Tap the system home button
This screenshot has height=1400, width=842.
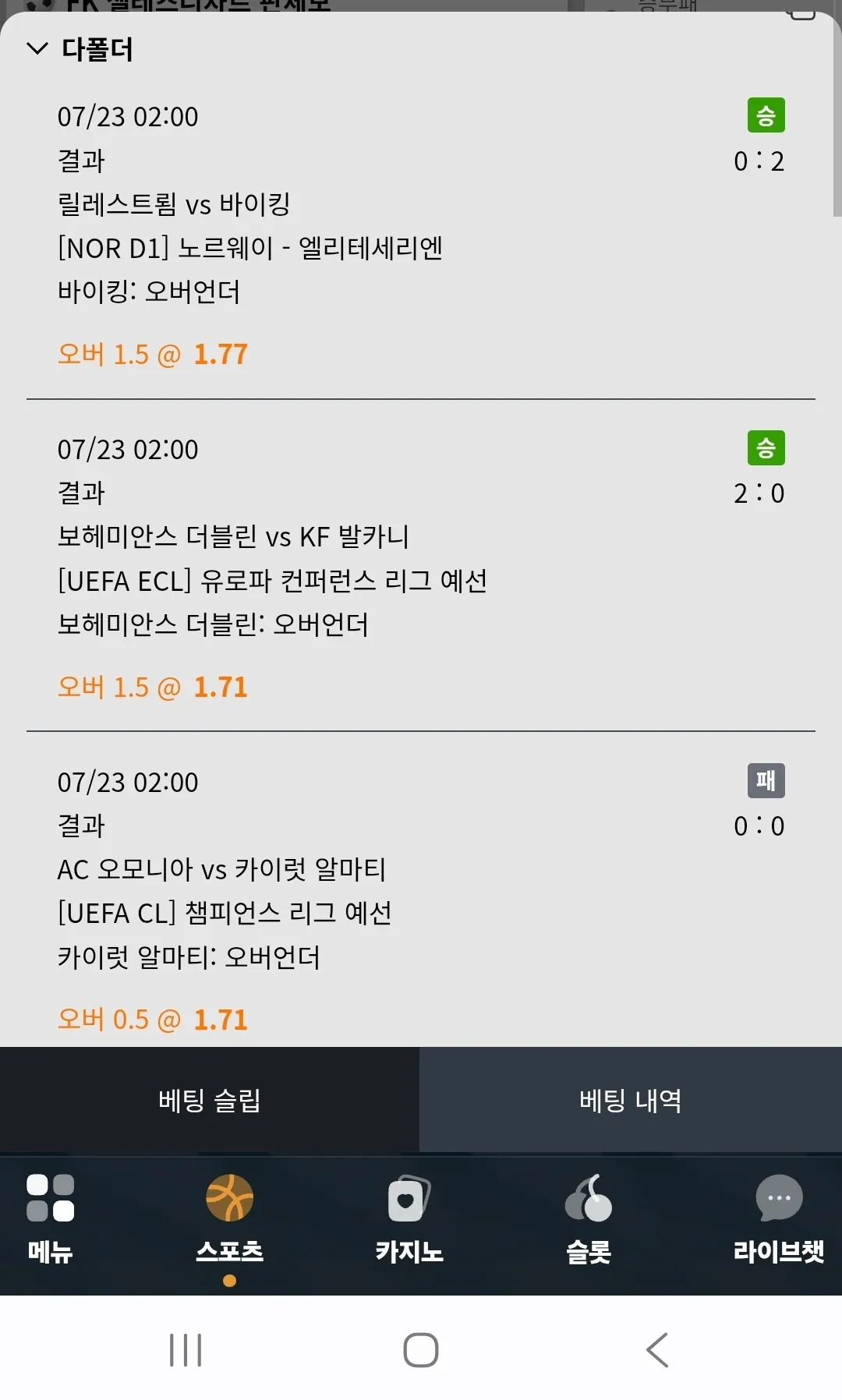click(x=421, y=1350)
